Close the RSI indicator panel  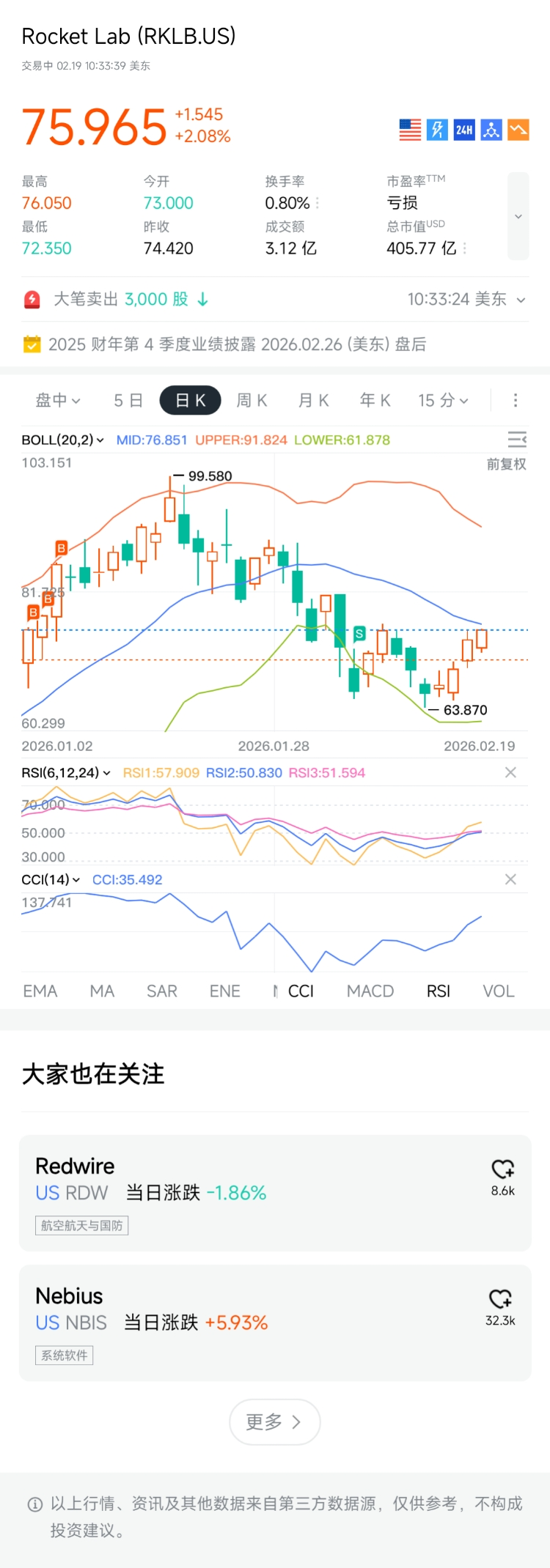point(510,772)
